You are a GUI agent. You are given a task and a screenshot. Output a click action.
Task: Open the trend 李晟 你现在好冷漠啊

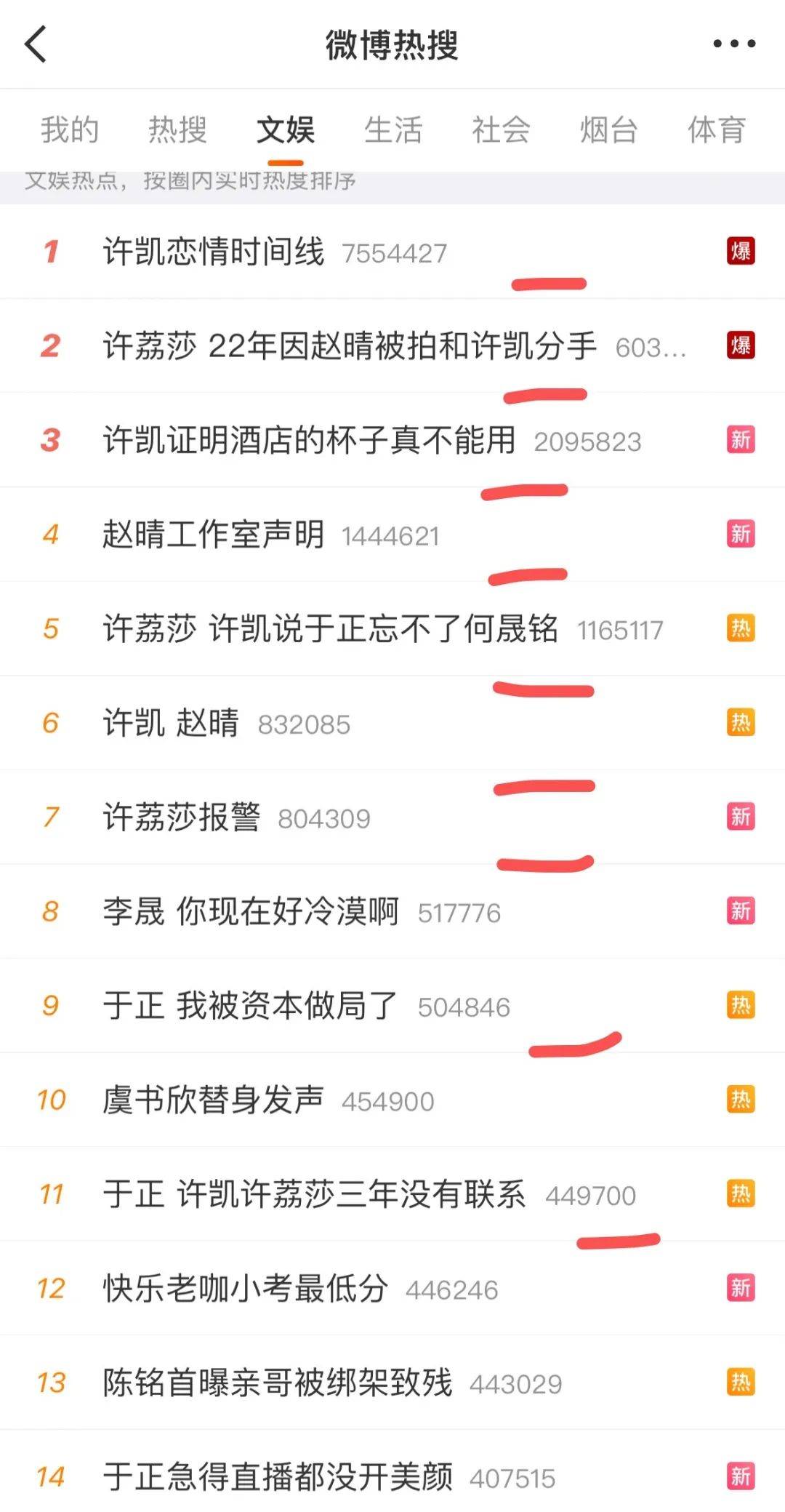(251, 911)
